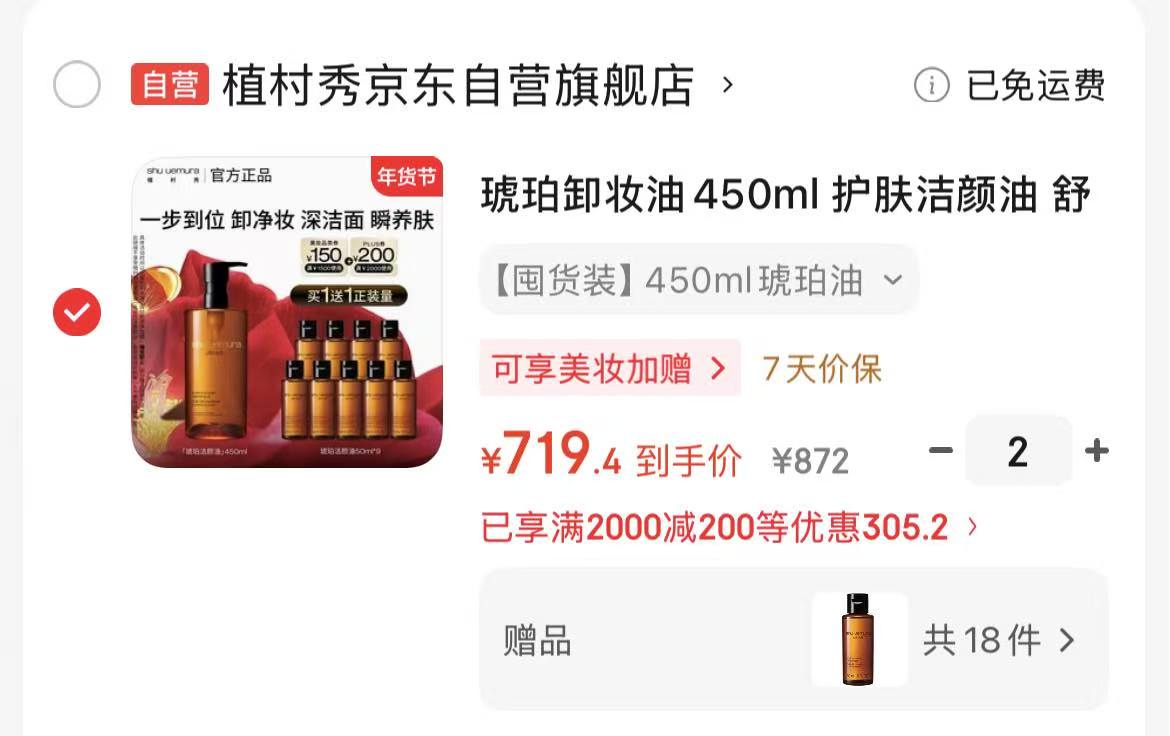The width and height of the screenshot is (1170, 736).
Task: Uncheck the 琥珀卸妆油 item
Action: (77, 313)
